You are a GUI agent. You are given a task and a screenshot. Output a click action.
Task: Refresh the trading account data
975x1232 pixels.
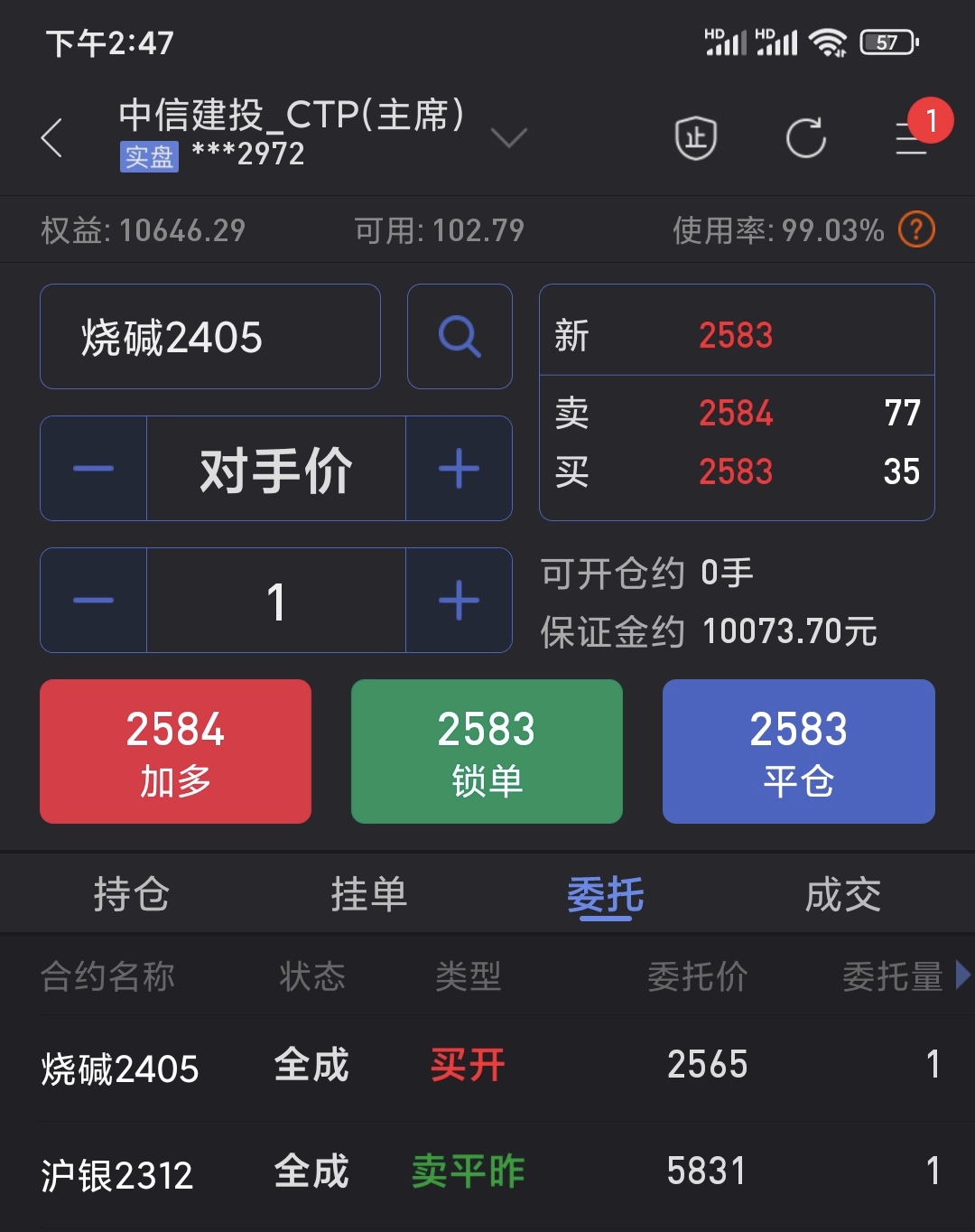[x=805, y=138]
